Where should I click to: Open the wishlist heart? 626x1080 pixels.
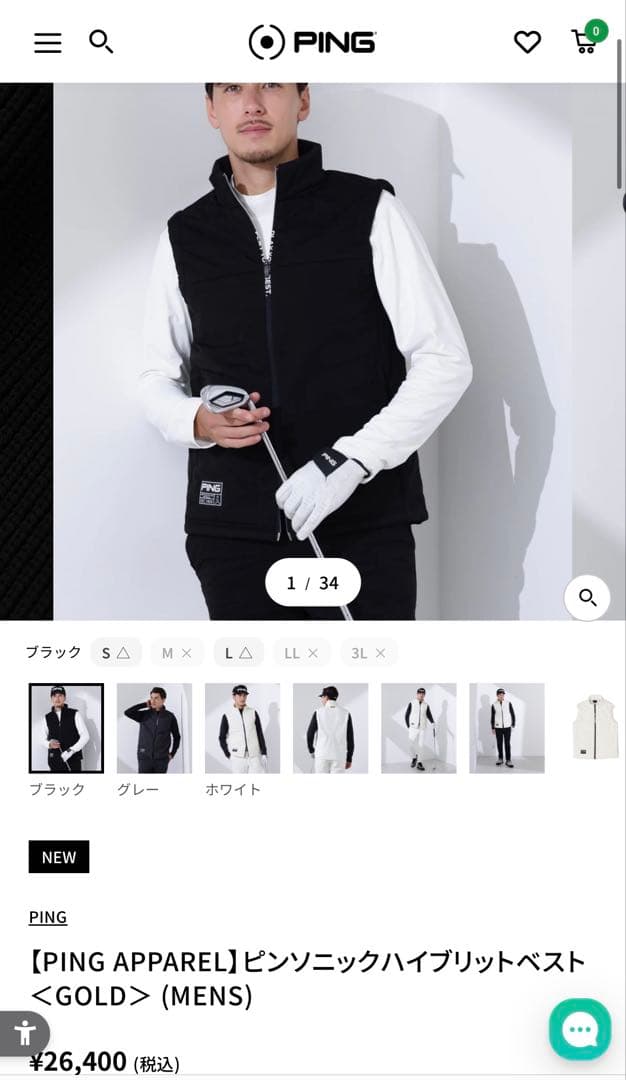click(527, 42)
